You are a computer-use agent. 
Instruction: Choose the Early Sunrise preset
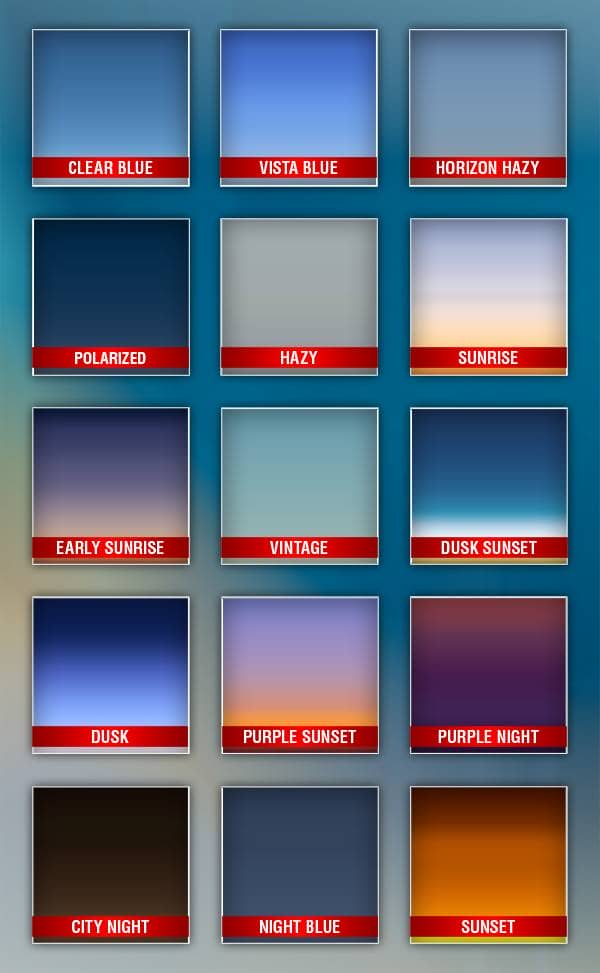(x=111, y=486)
